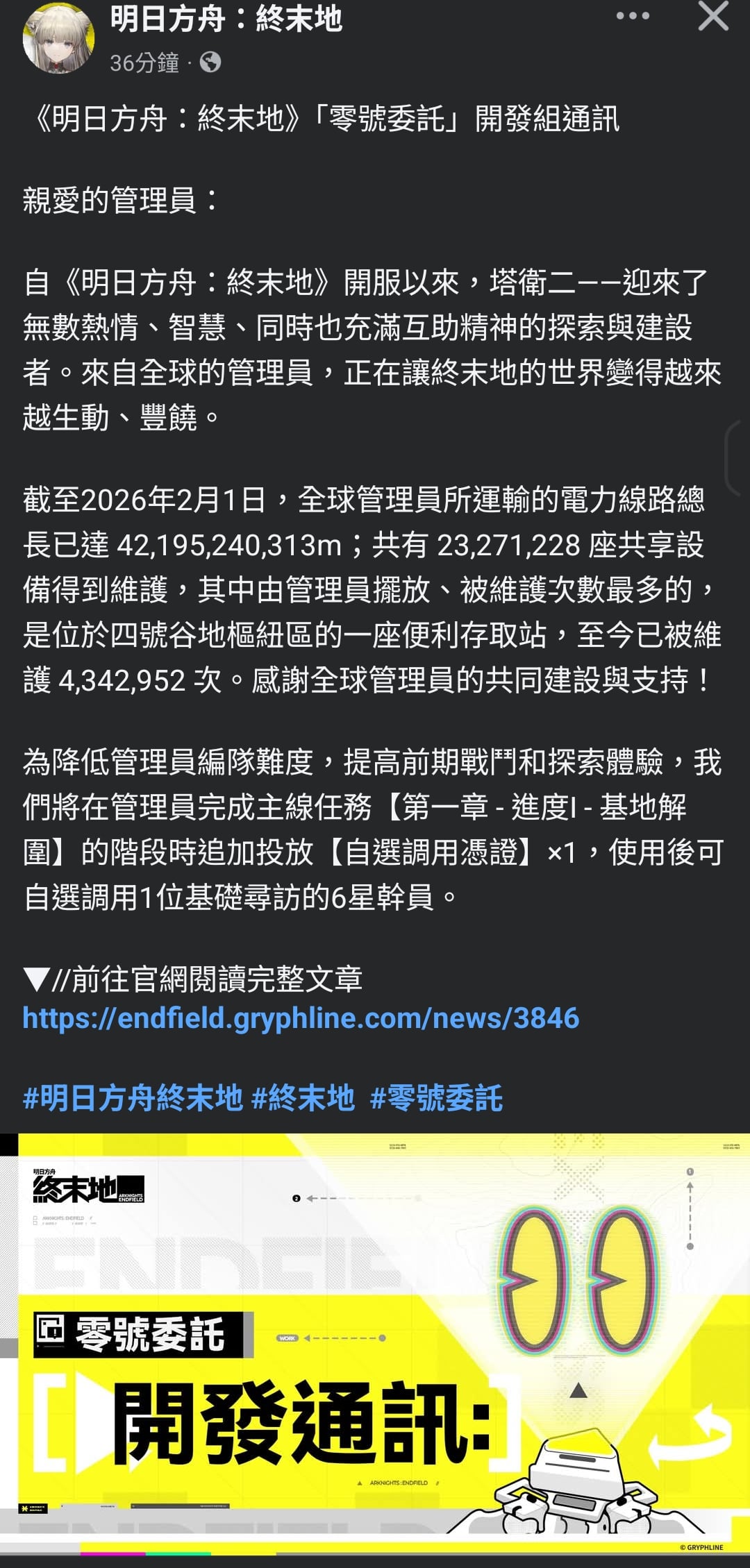
Task: Open hashtag #零號委託
Action: 436,1098
